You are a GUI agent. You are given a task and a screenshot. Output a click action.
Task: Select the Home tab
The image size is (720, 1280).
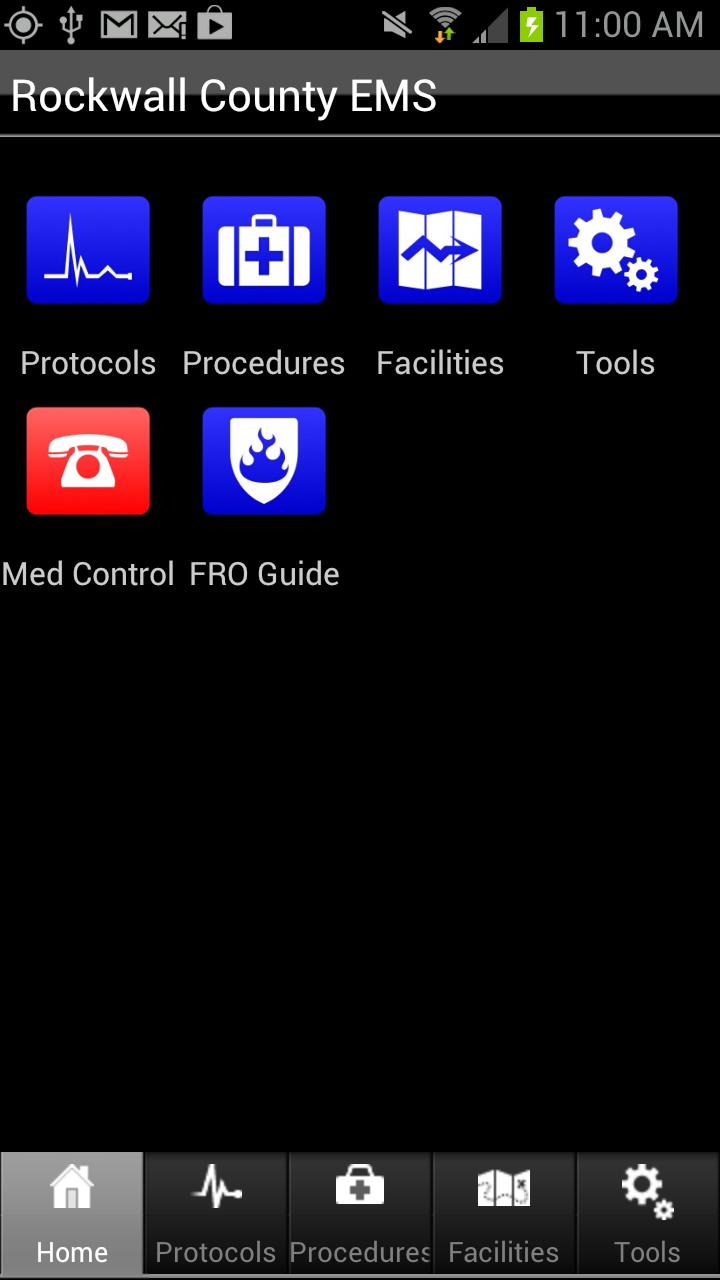pos(72,1213)
